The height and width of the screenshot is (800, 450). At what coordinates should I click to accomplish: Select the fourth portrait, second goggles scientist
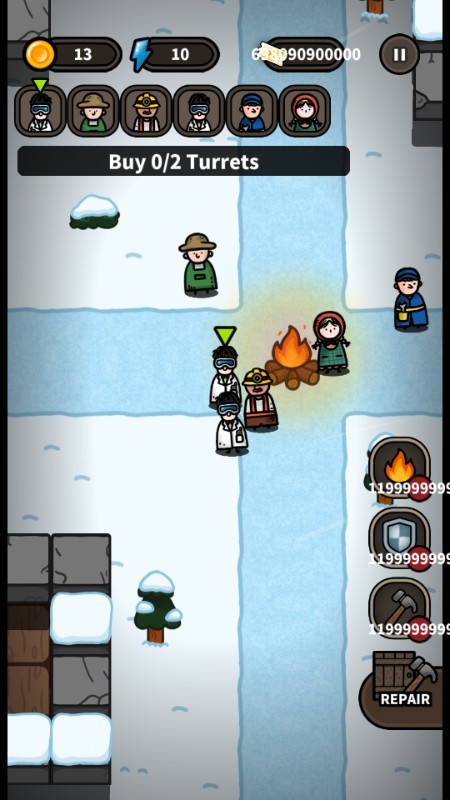pyautogui.click(x=199, y=111)
